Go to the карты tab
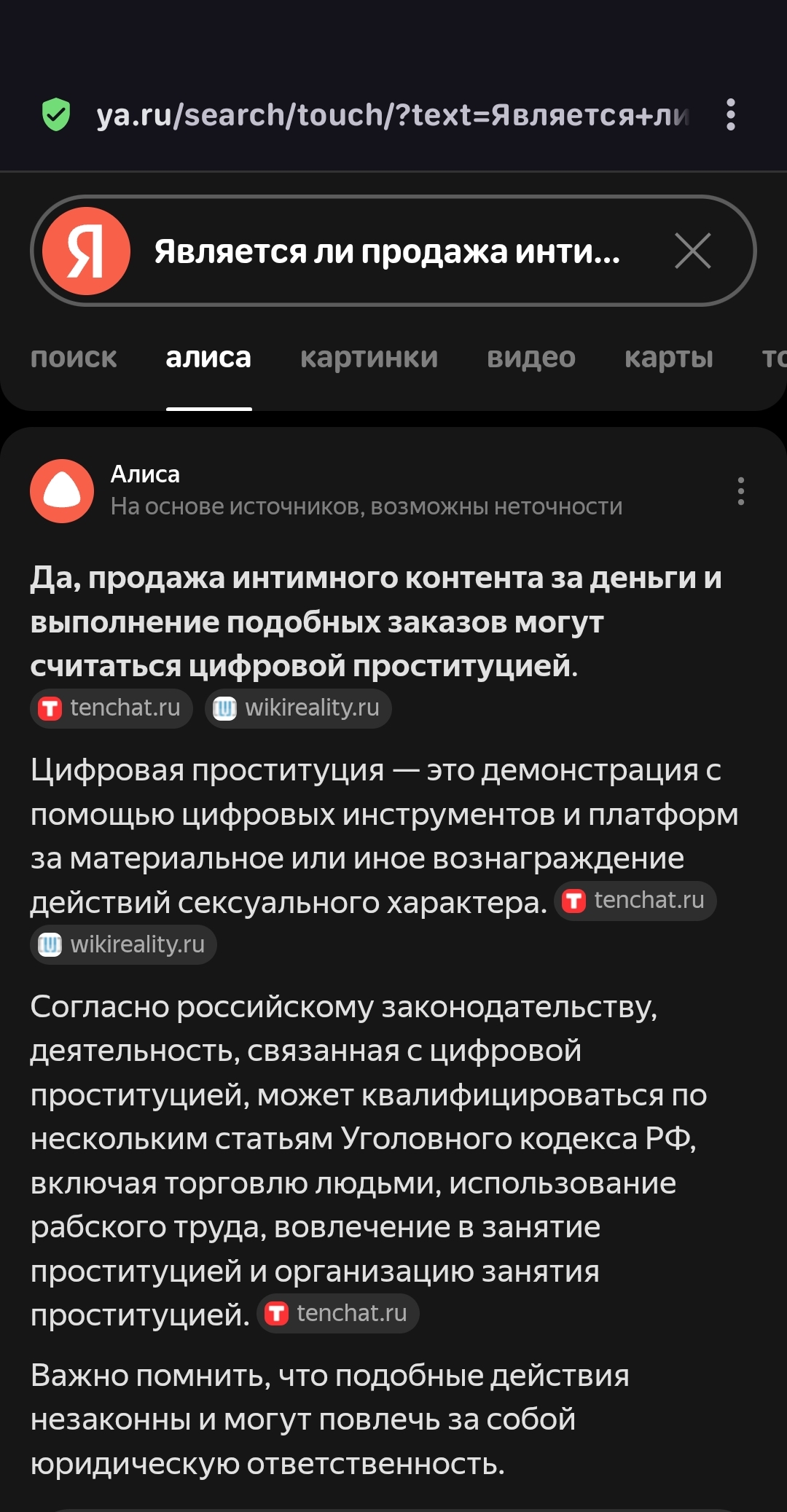Viewport: 787px width, 1512px height. 668,358
